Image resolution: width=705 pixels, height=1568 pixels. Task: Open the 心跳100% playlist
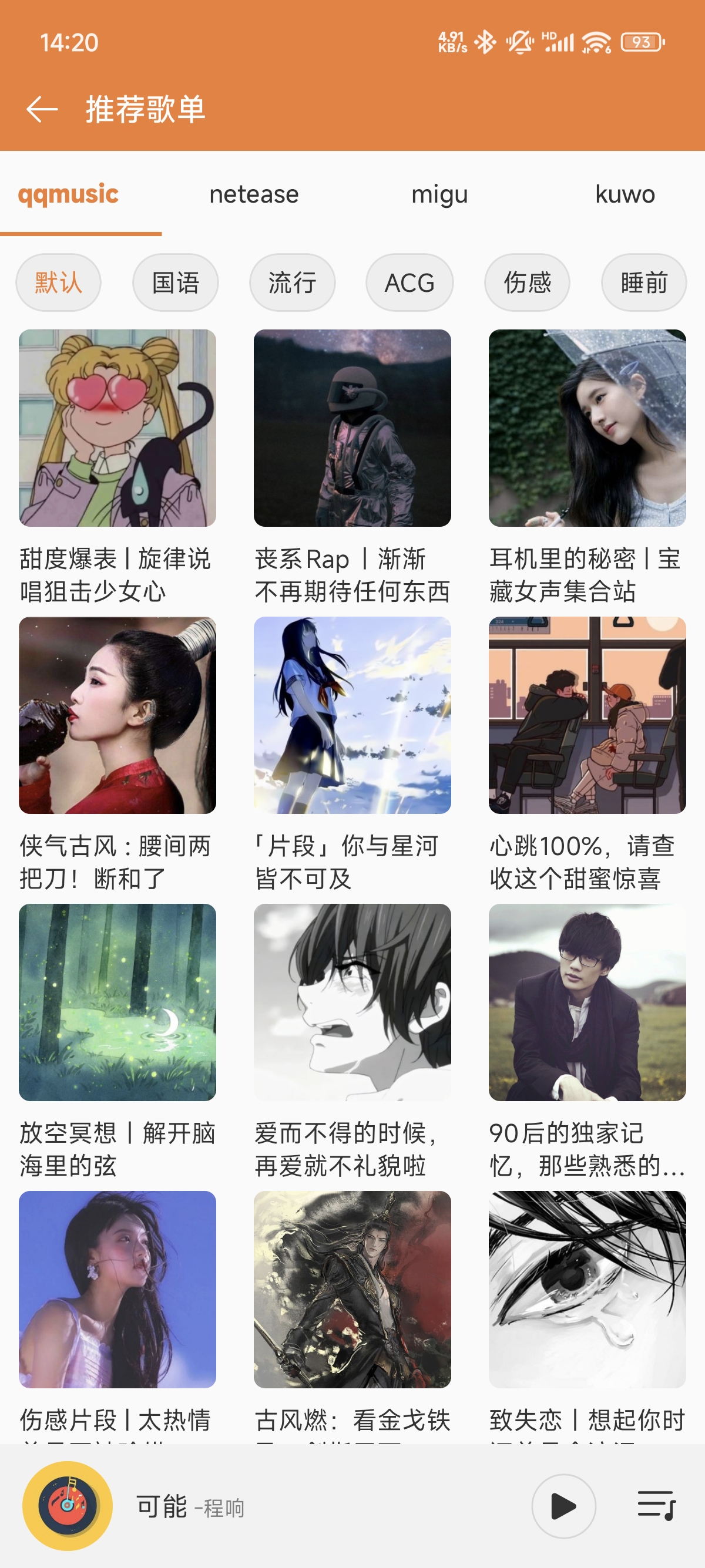(x=587, y=716)
